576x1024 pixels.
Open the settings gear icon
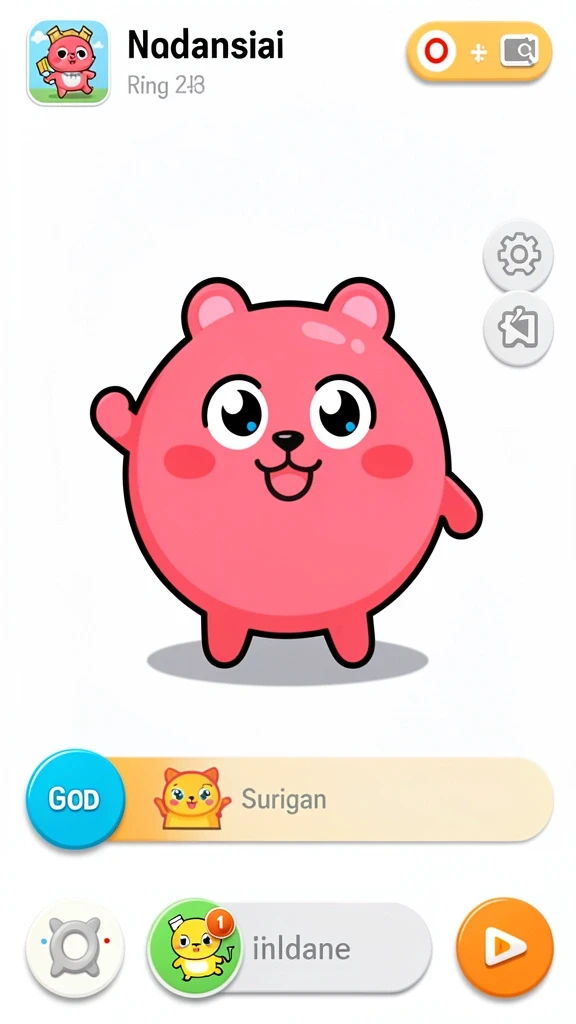518,255
